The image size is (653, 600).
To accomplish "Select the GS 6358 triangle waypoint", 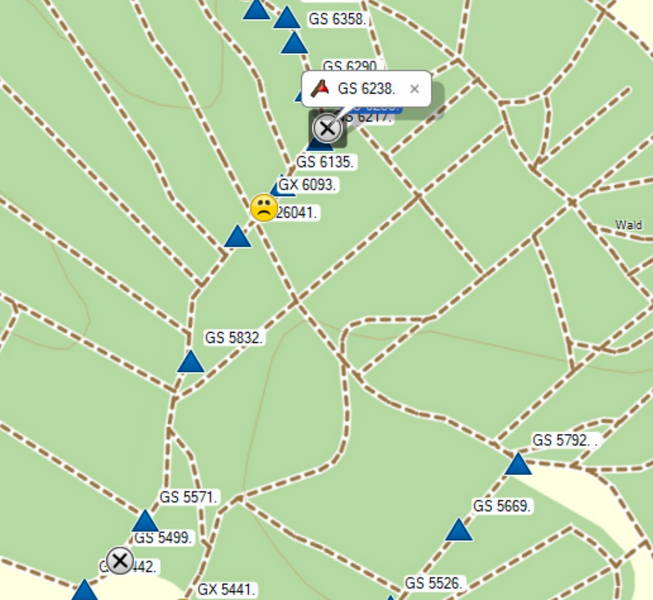I will (x=287, y=18).
